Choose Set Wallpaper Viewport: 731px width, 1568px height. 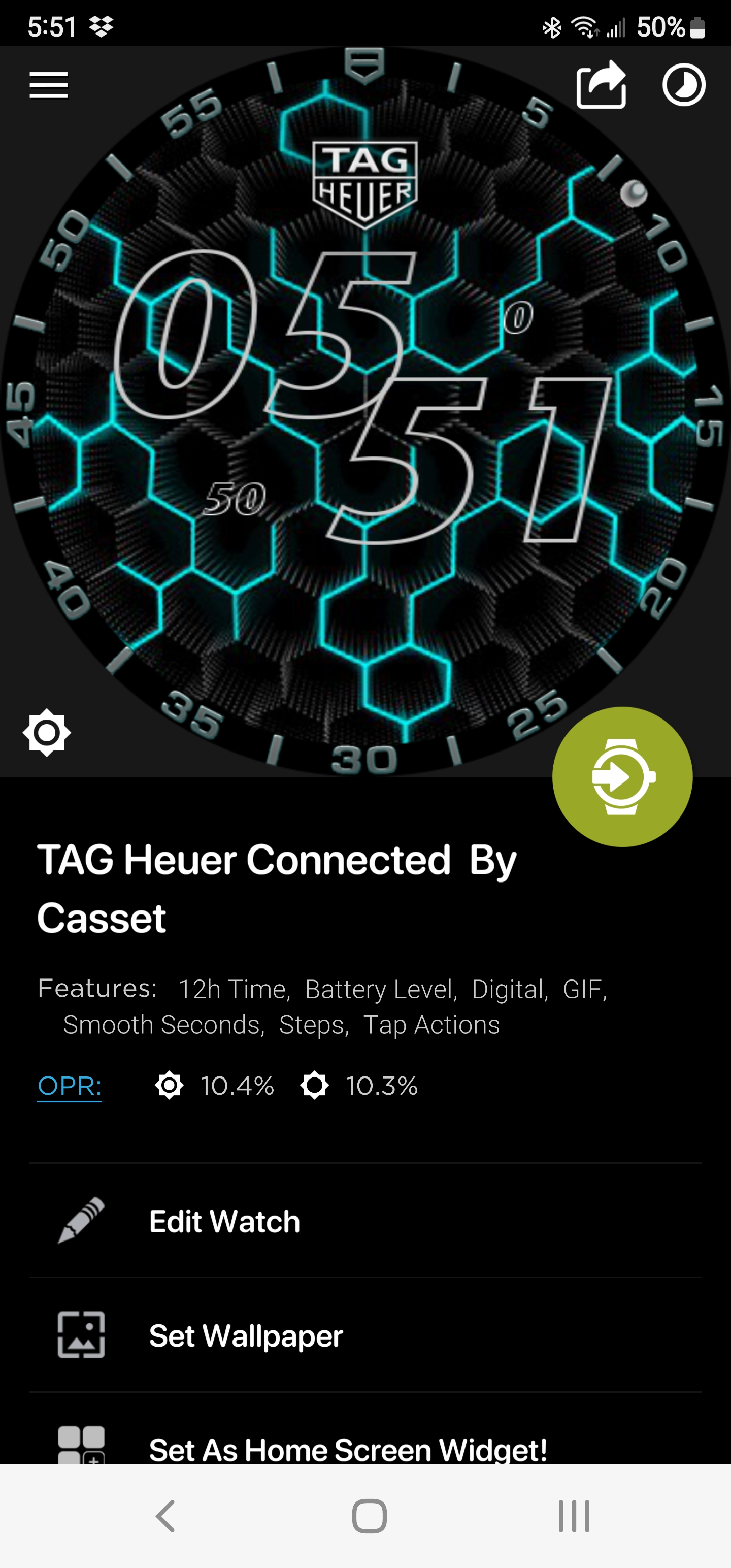(x=365, y=1335)
